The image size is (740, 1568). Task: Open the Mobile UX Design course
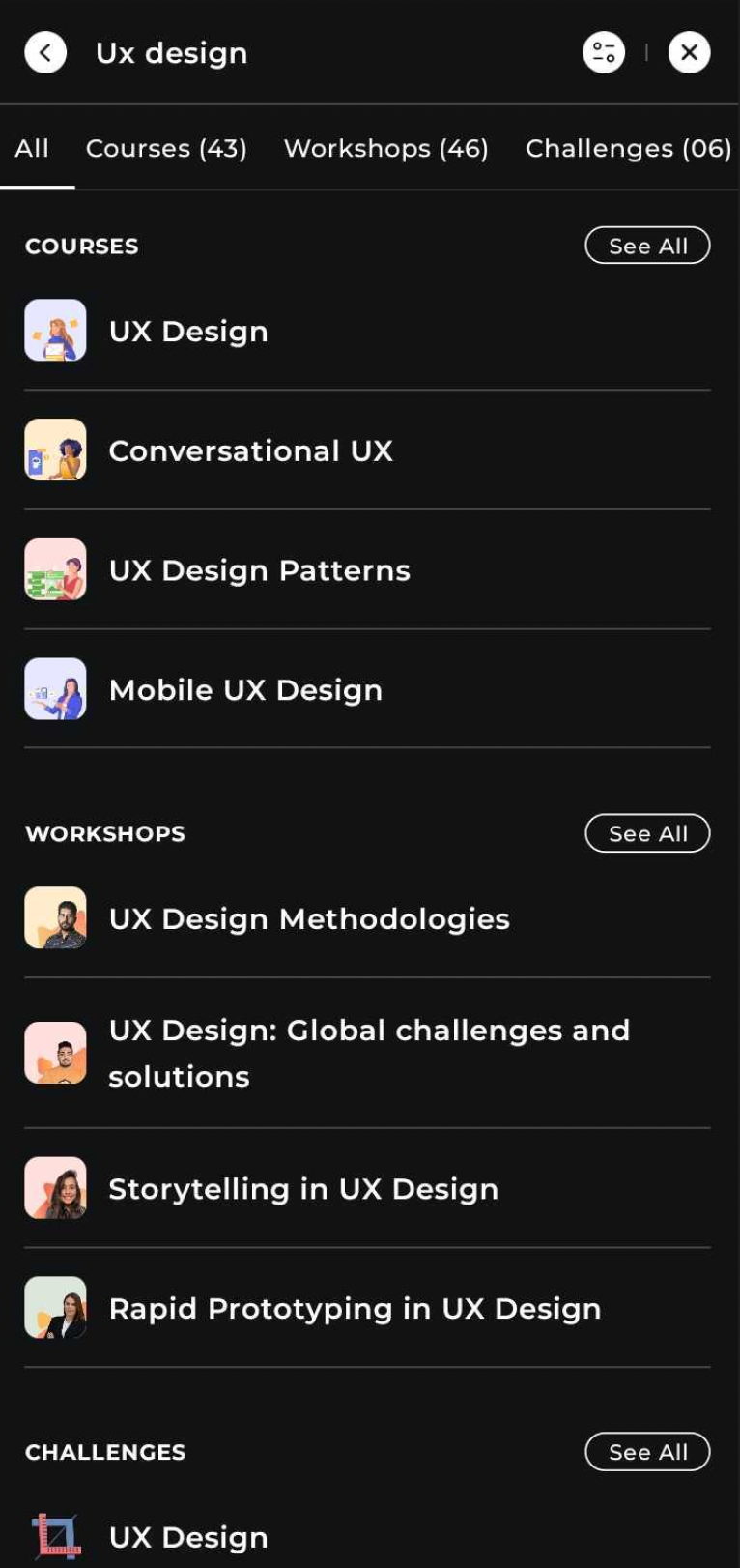click(367, 689)
